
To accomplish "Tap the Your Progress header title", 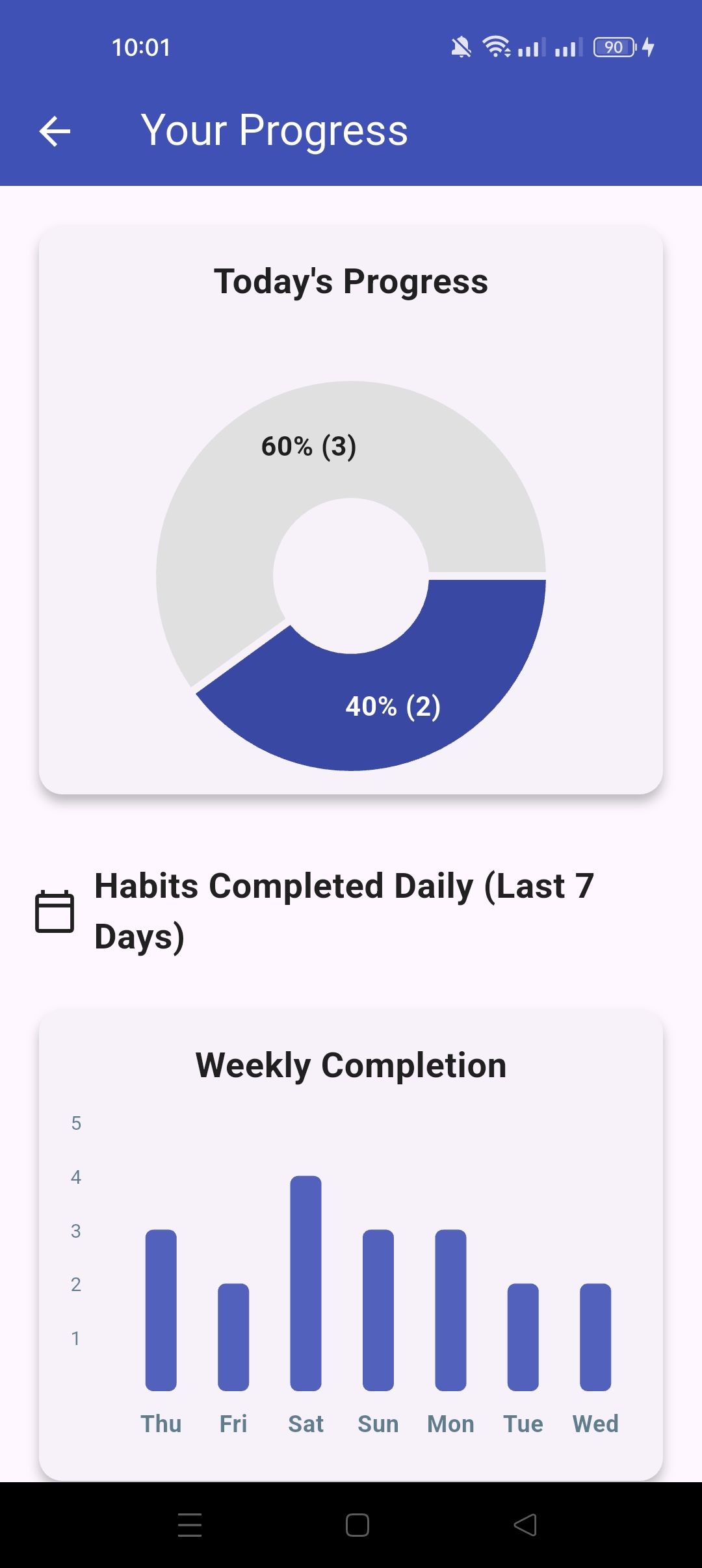I will (x=275, y=130).
